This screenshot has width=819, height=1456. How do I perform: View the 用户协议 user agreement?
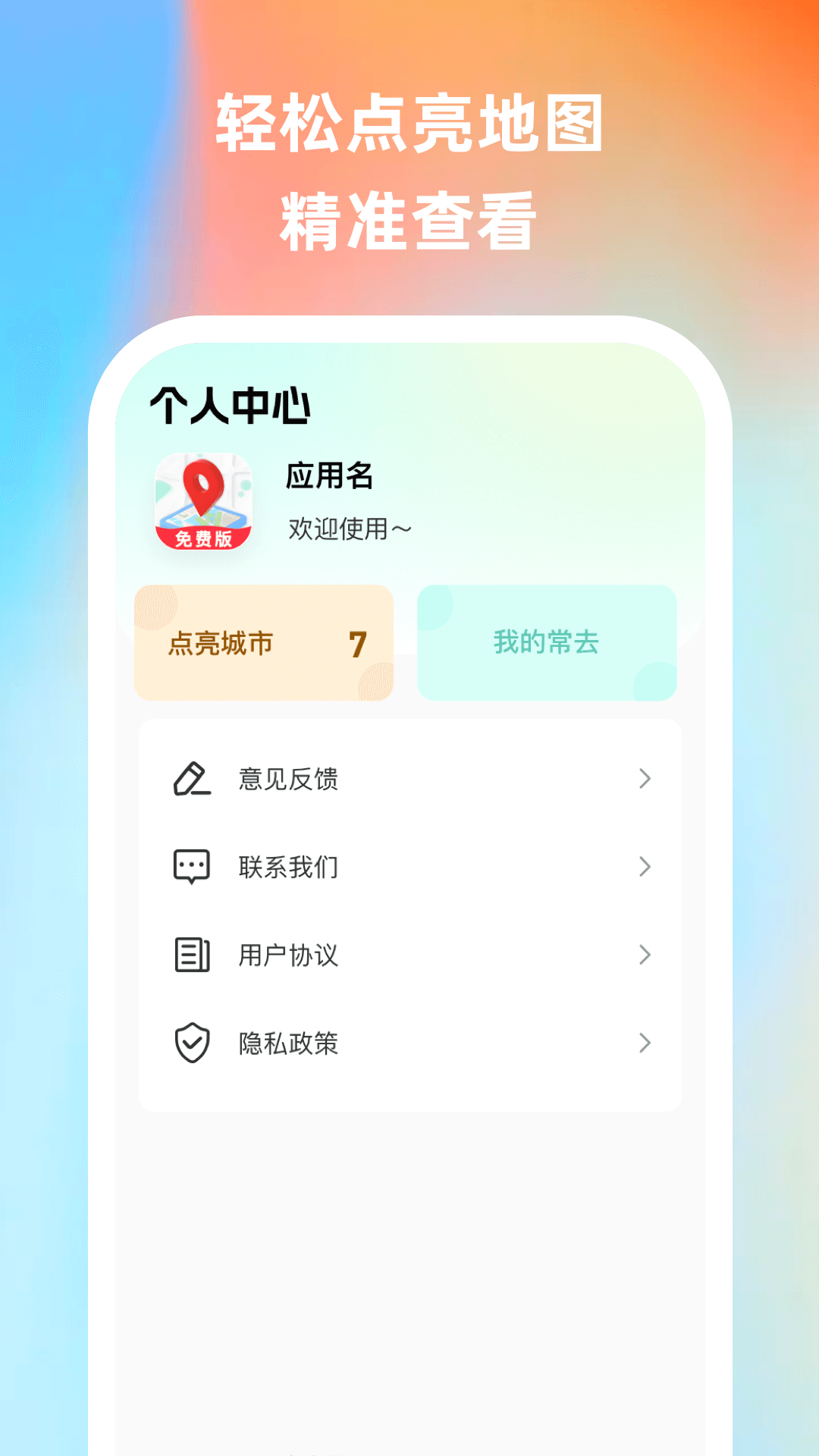287,955
